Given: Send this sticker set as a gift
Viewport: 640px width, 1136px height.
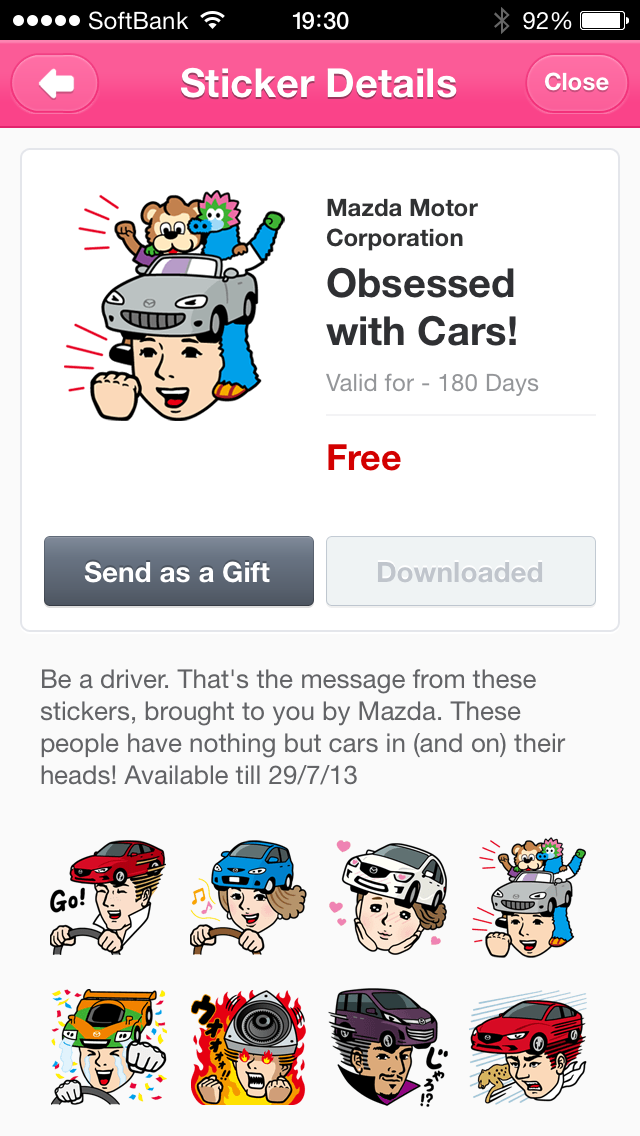Looking at the screenshot, I should [179, 572].
